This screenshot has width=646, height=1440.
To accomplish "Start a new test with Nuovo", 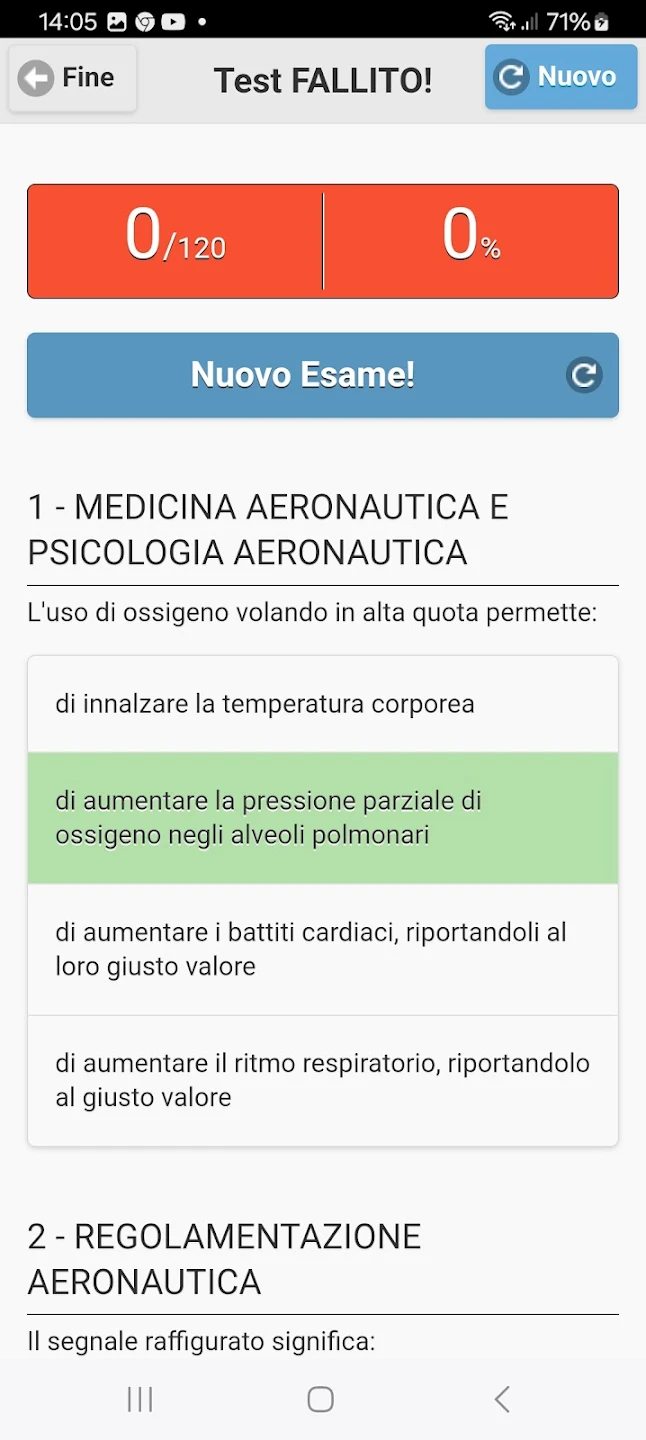I will [561, 77].
